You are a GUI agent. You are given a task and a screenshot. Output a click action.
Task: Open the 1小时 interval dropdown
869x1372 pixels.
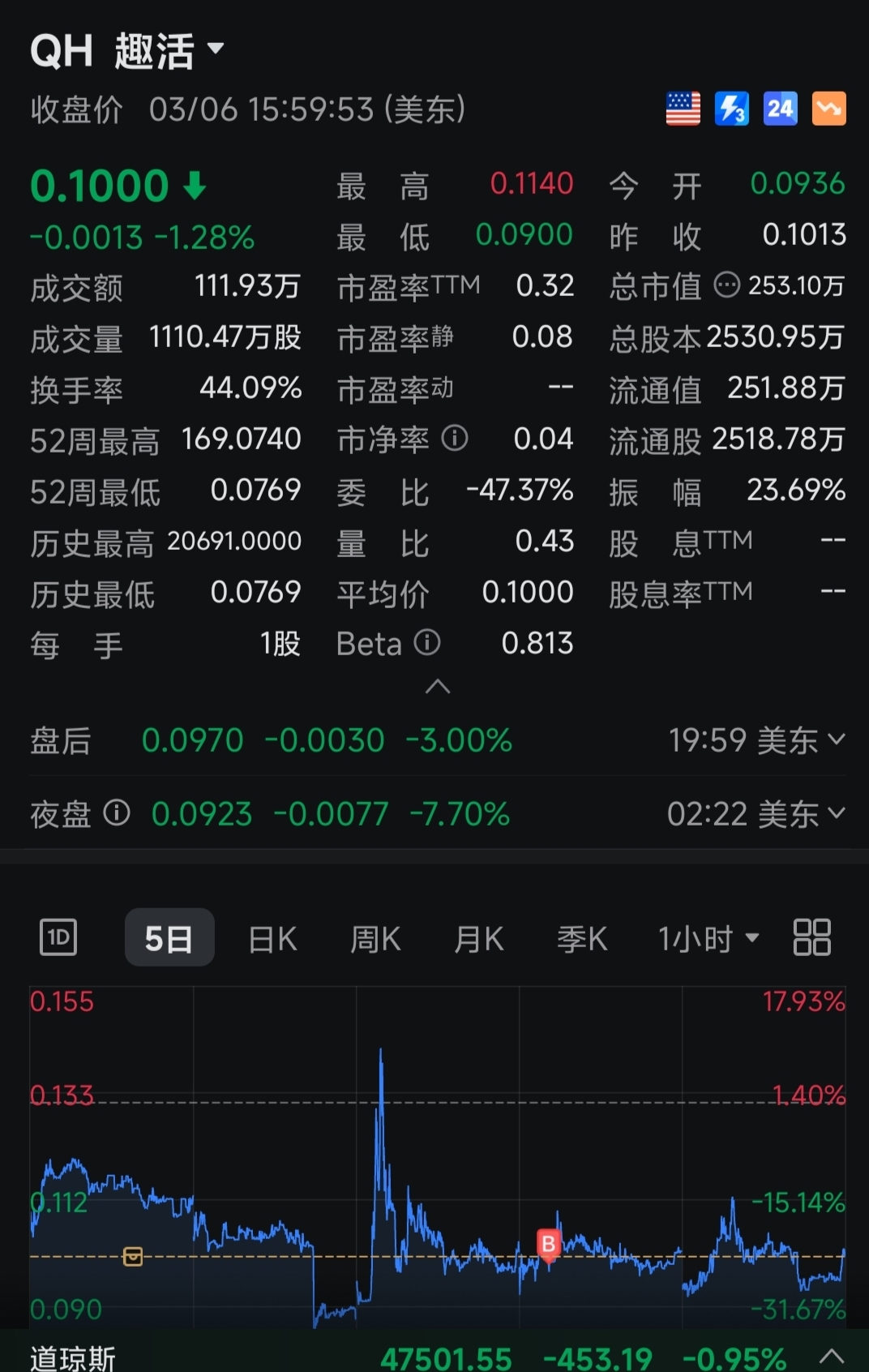(x=708, y=939)
